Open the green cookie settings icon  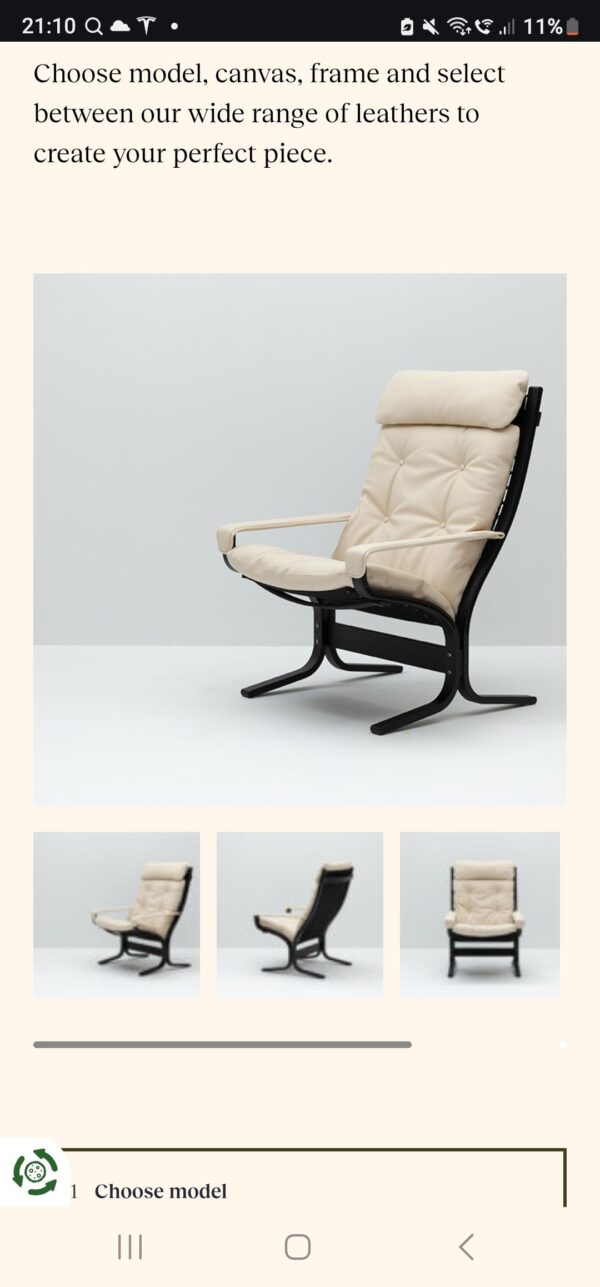[34, 1172]
